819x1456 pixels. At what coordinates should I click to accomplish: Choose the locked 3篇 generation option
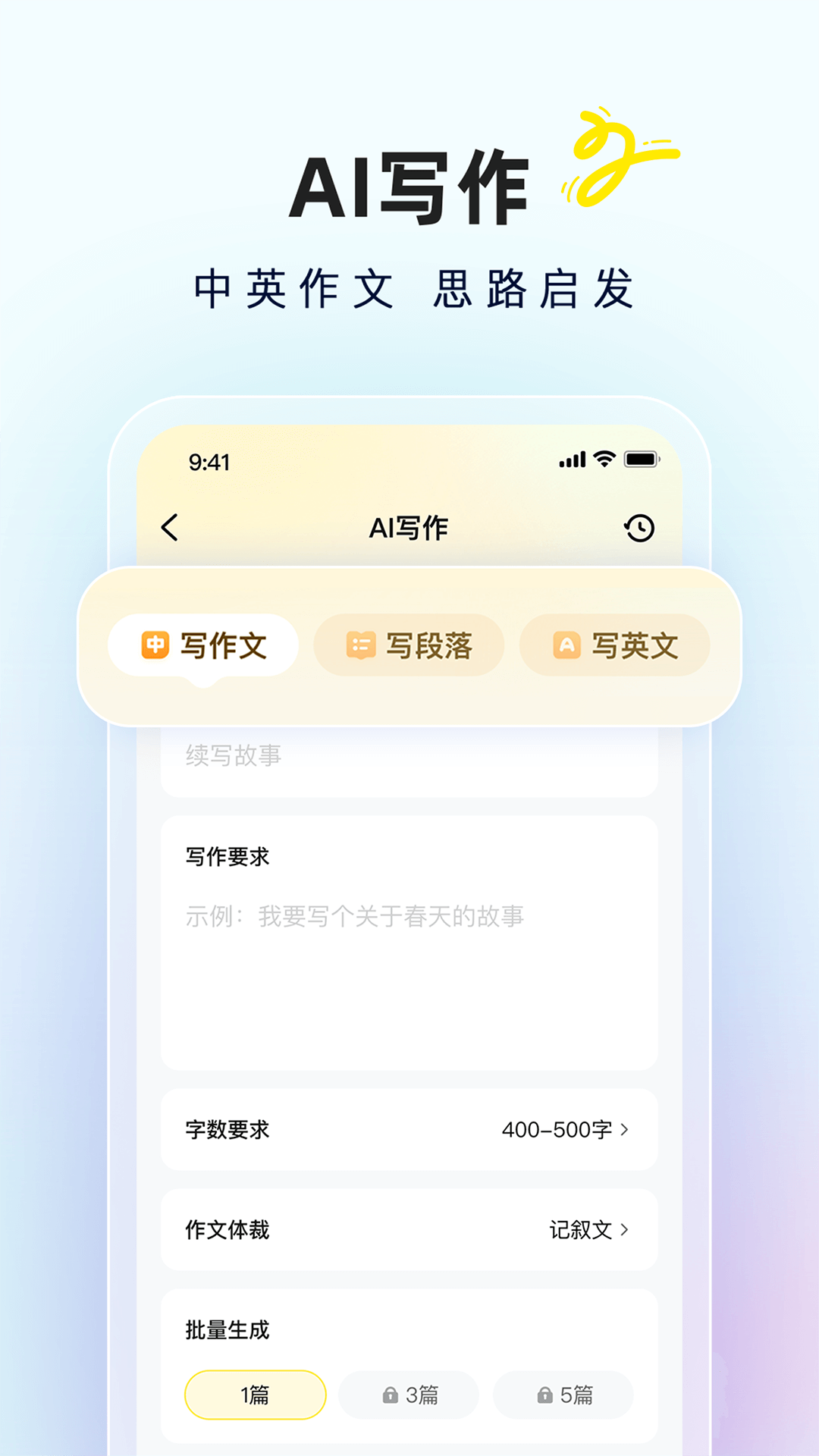point(409,1395)
